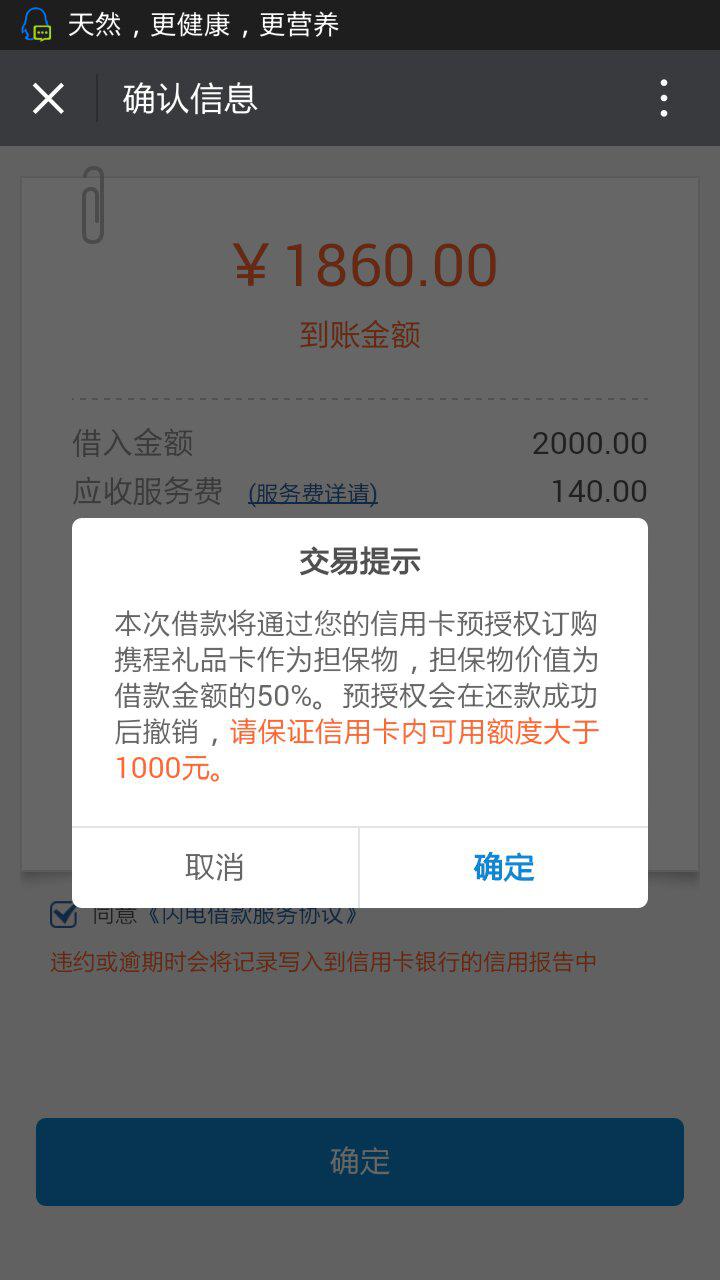Uncheck the agreement checkbox

(x=63, y=914)
